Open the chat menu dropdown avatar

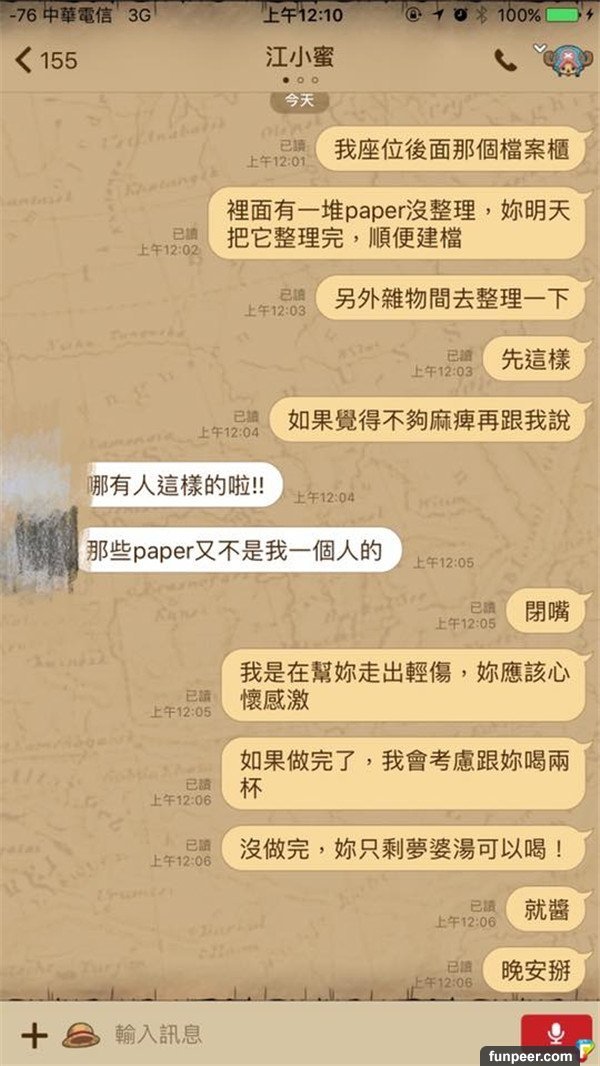click(x=564, y=60)
